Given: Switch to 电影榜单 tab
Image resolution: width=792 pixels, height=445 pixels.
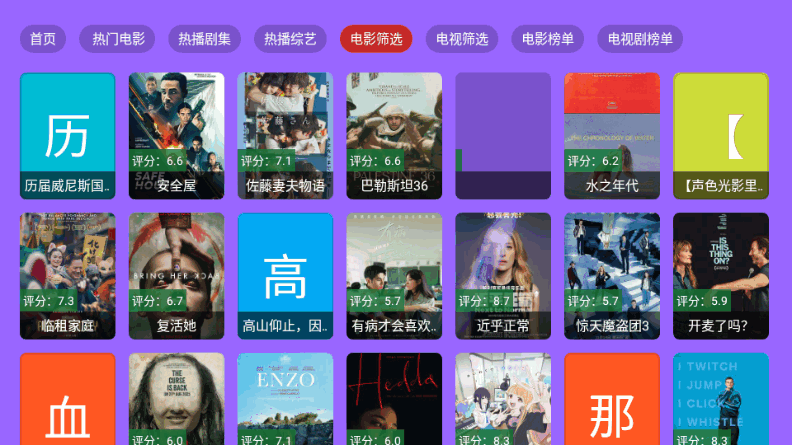Looking at the screenshot, I should (x=548, y=39).
